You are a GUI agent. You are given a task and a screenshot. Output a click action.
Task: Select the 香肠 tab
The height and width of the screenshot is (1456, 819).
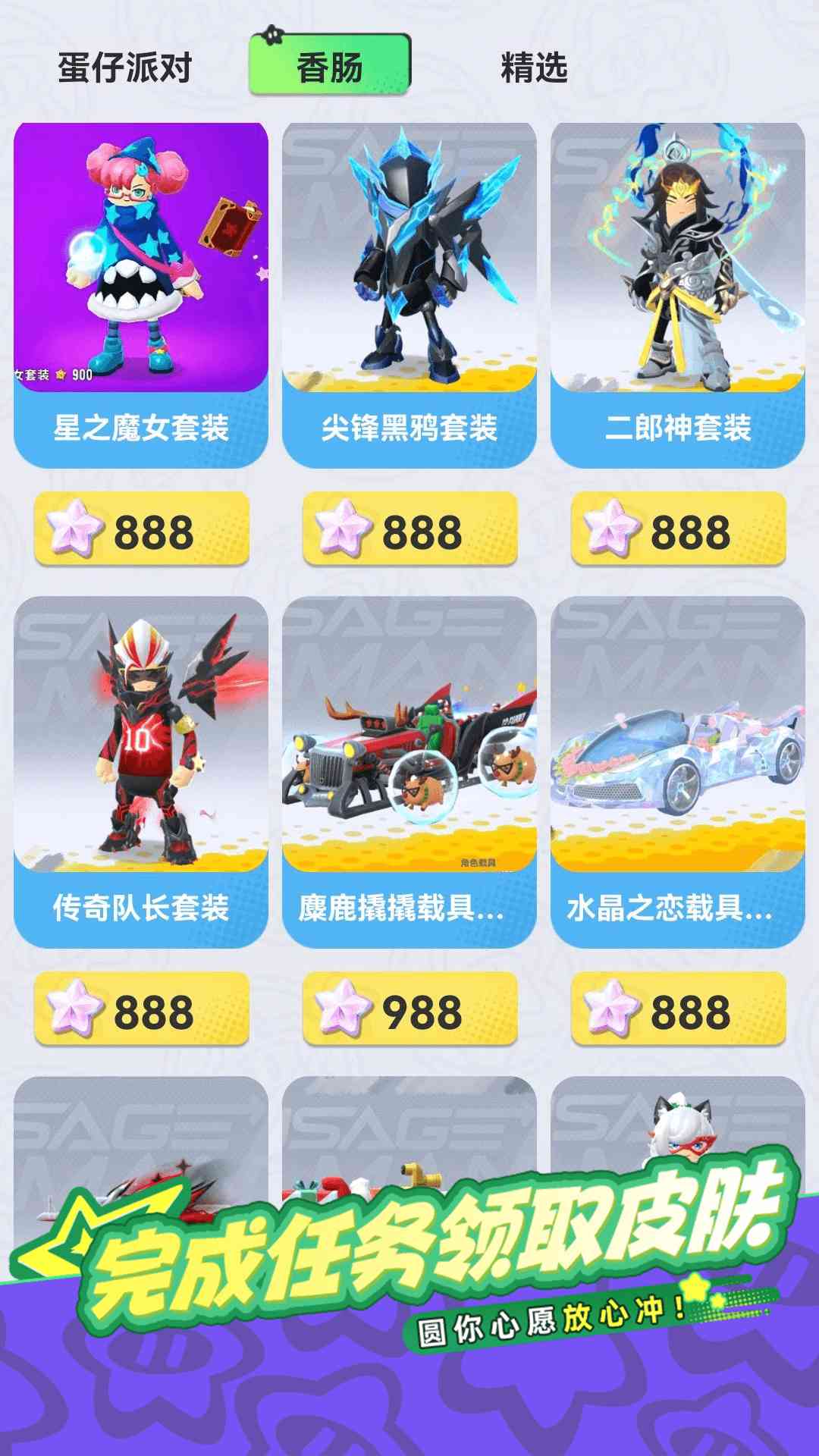(x=330, y=67)
